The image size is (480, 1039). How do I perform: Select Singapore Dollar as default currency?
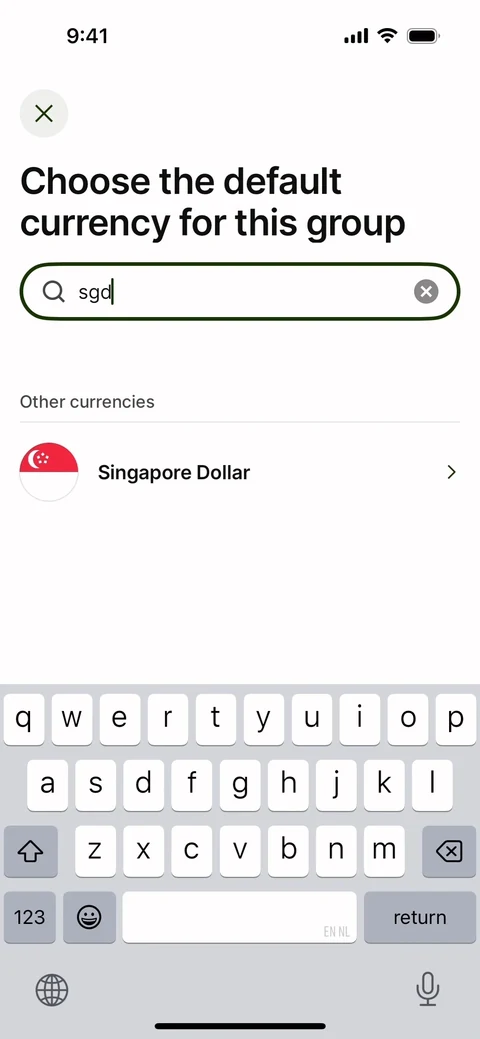[x=240, y=472]
